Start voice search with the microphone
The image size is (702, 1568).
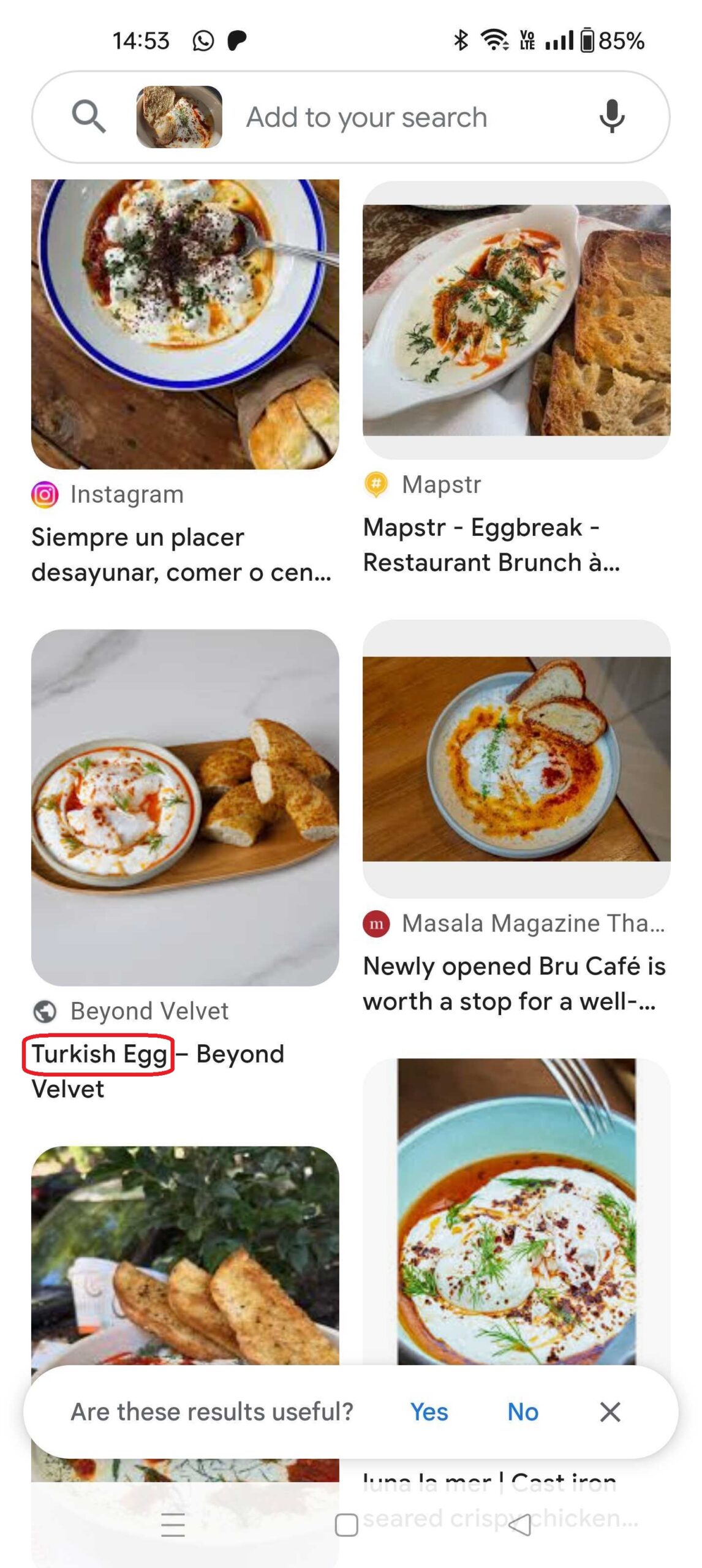(x=611, y=116)
